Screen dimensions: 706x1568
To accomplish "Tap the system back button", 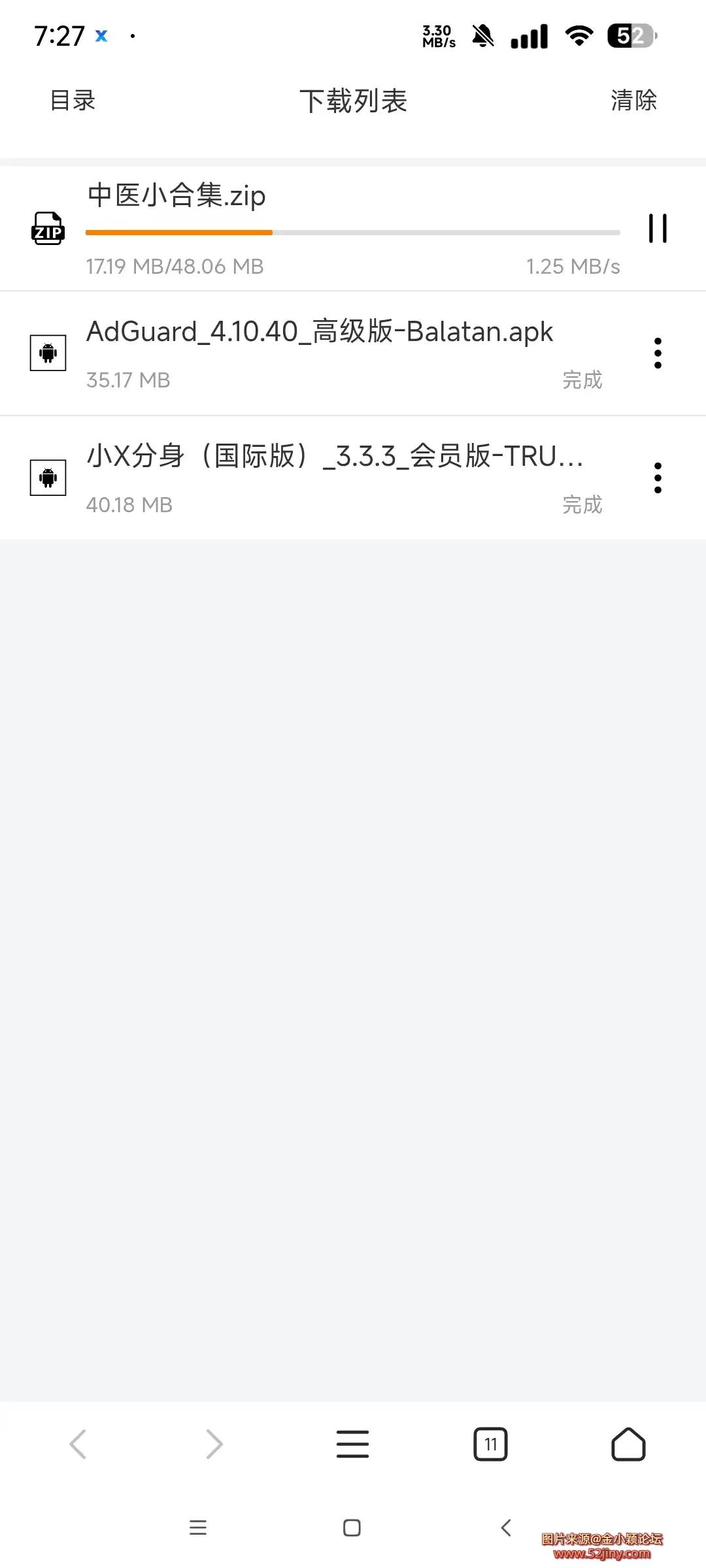I will (x=506, y=1527).
